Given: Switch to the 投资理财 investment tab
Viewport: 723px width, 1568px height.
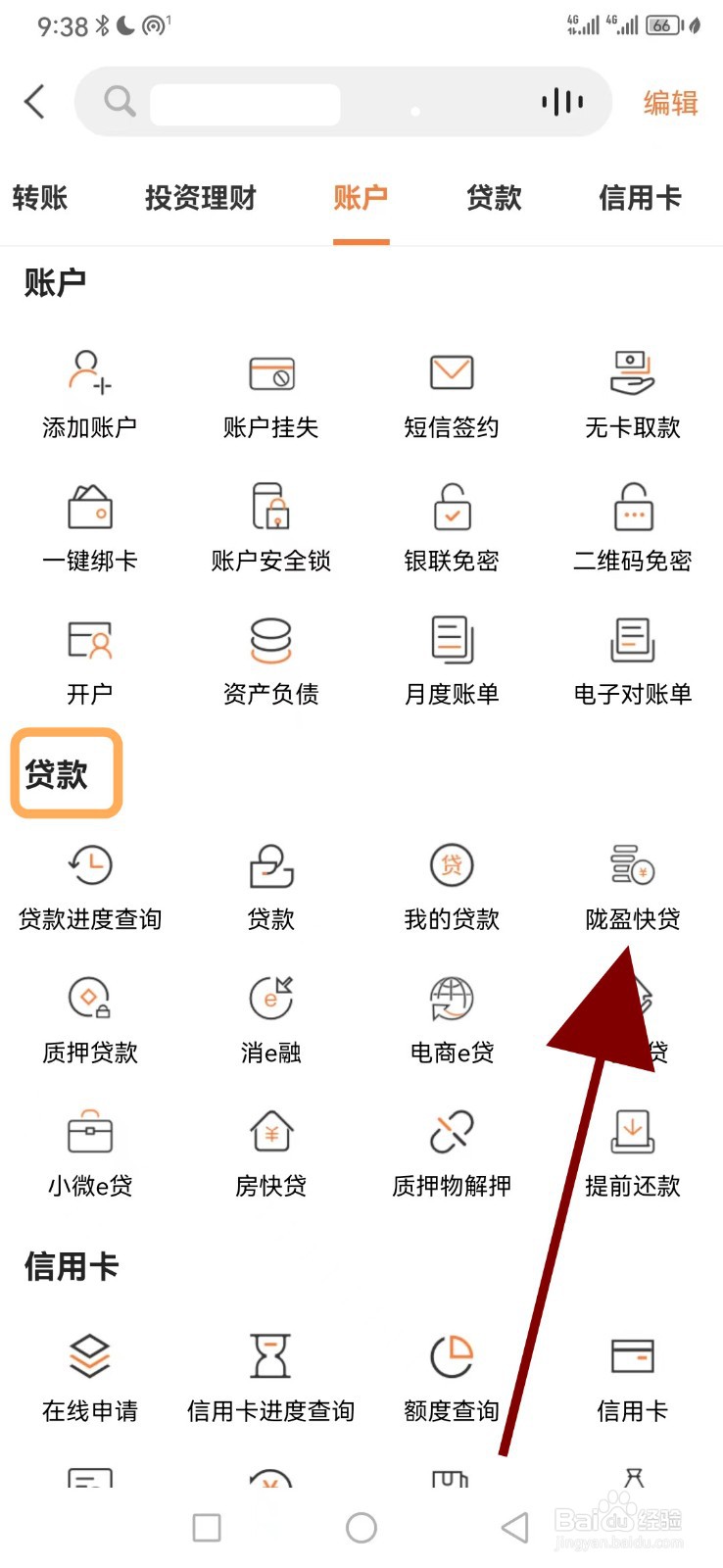Looking at the screenshot, I should pos(201,198).
